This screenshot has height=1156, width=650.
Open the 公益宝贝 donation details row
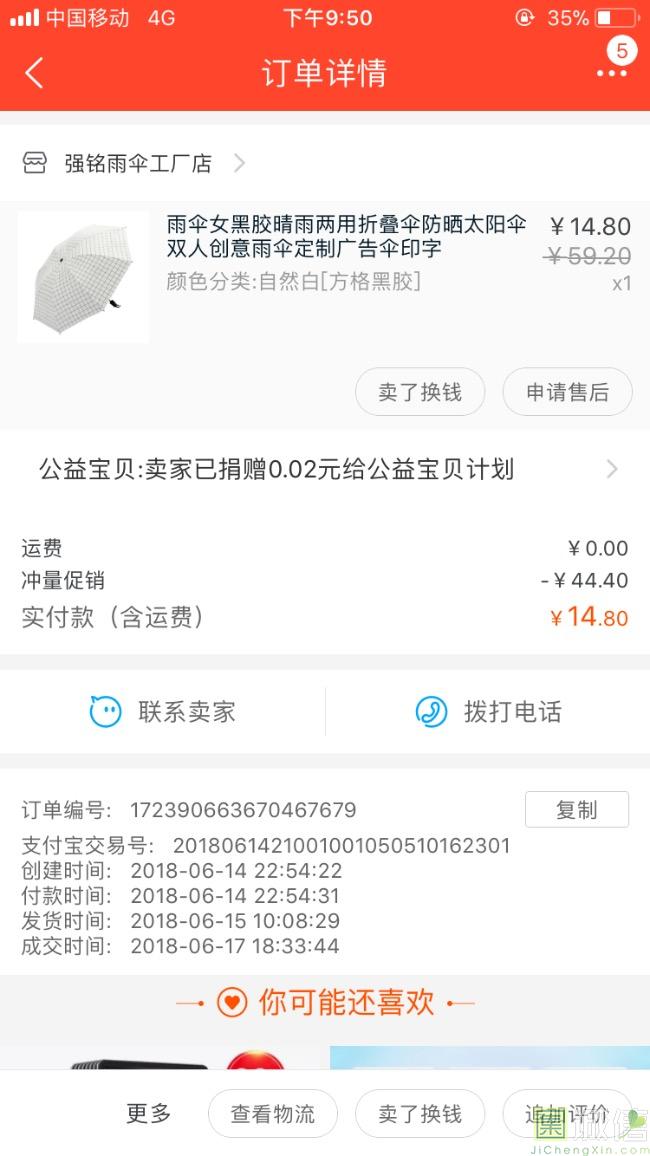coord(325,469)
